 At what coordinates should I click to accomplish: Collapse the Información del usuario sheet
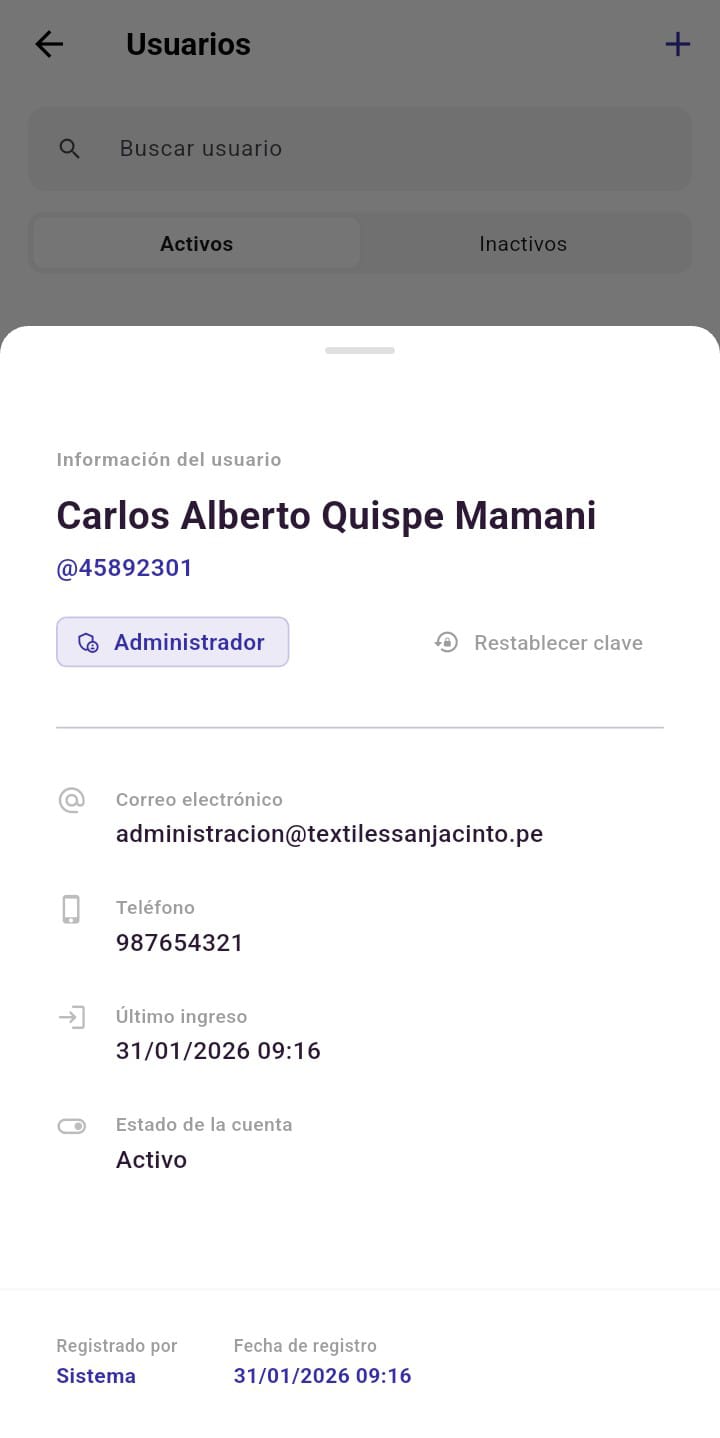pos(360,351)
